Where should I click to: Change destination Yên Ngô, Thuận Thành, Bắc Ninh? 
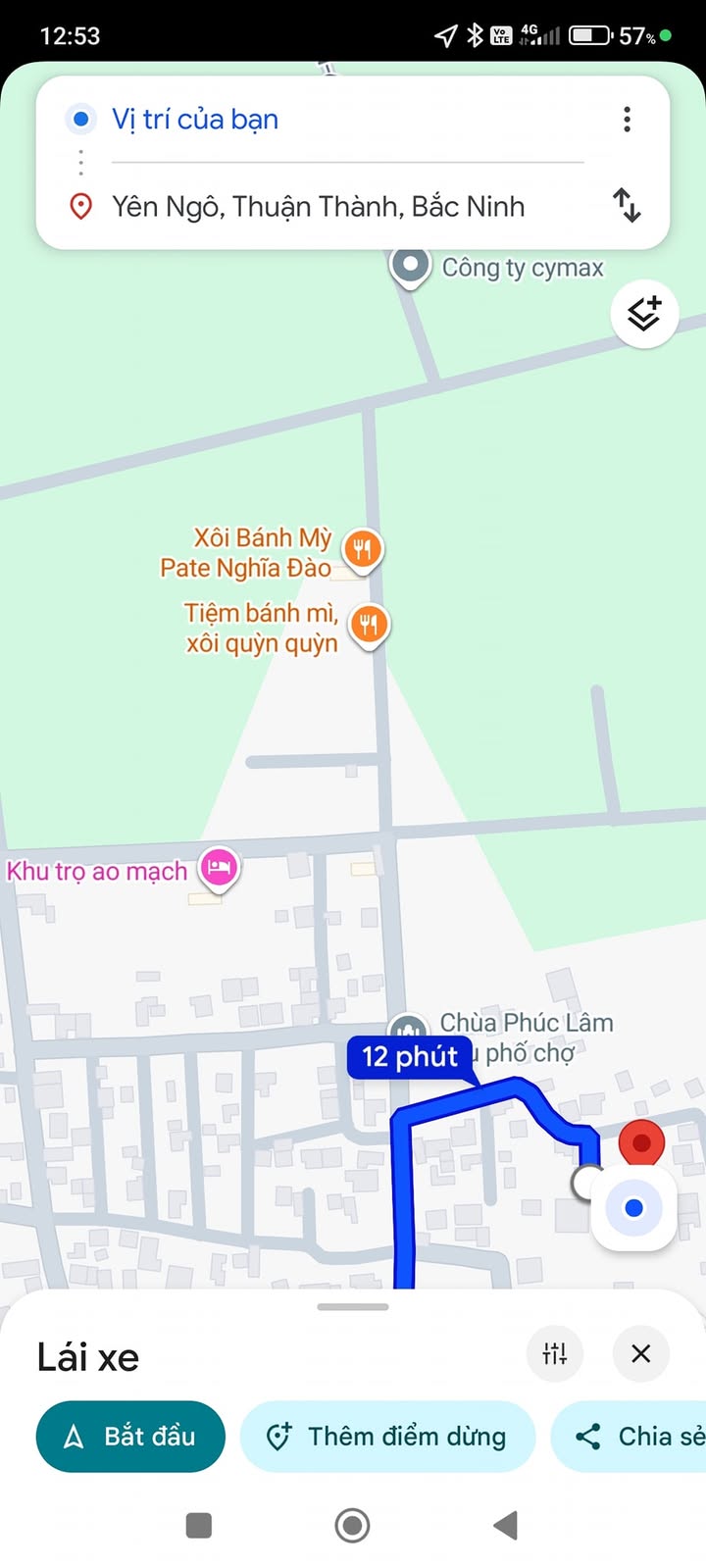click(318, 207)
